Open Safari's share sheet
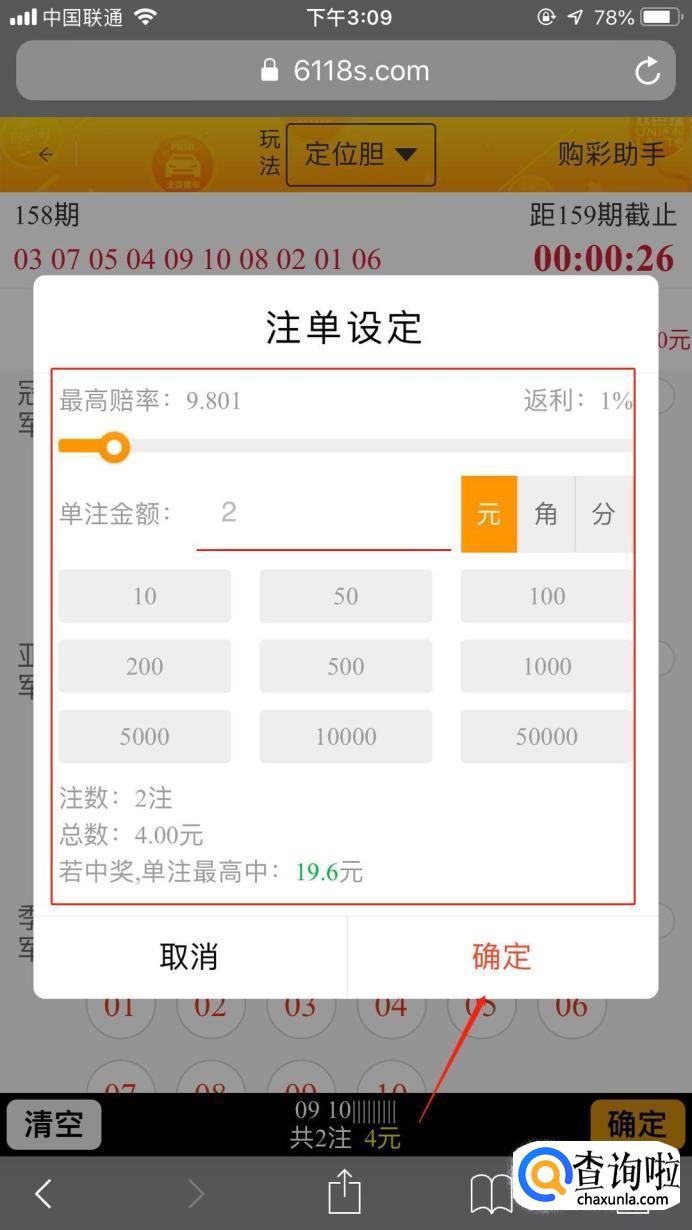 pyautogui.click(x=343, y=1192)
